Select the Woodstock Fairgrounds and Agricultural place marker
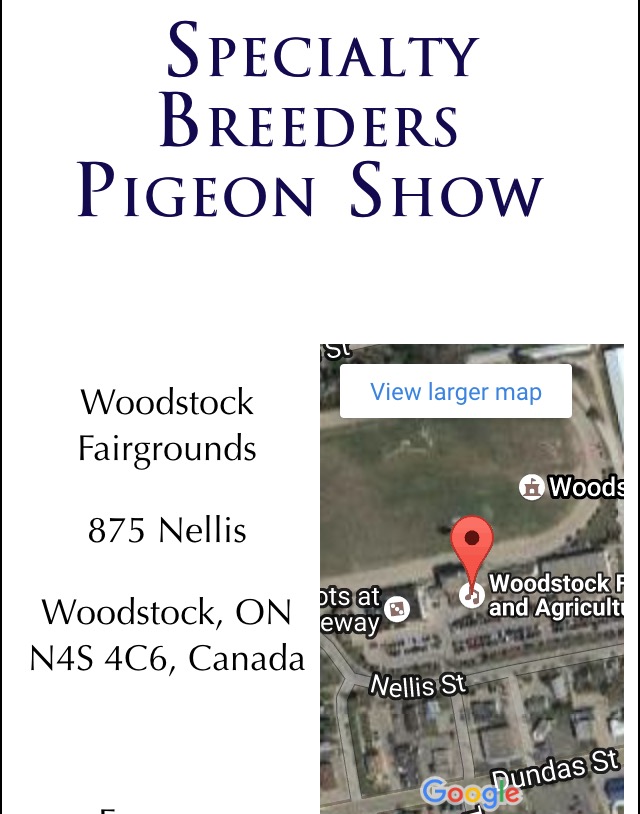Screen dimensions: 640x814 pos(469,596)
